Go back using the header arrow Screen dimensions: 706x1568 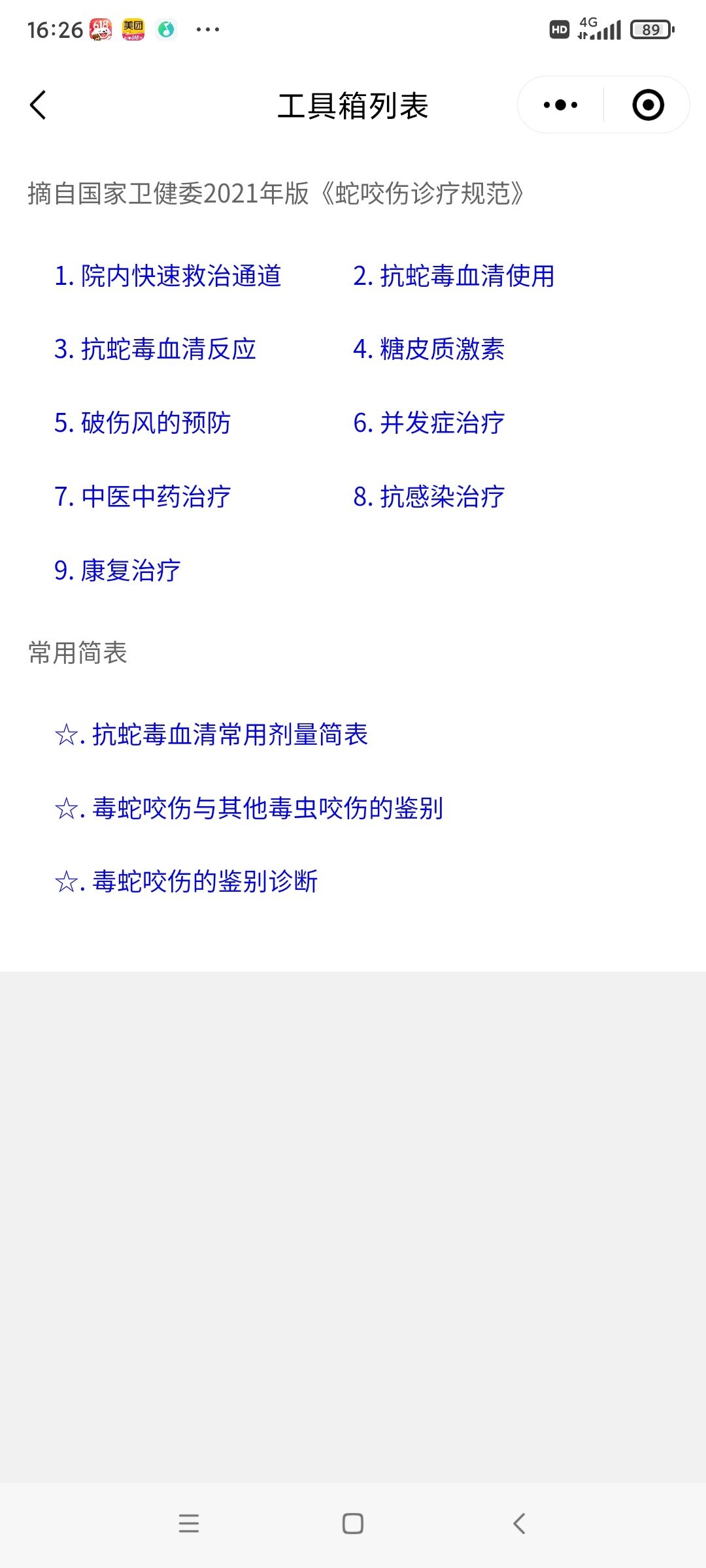point(39,105)
